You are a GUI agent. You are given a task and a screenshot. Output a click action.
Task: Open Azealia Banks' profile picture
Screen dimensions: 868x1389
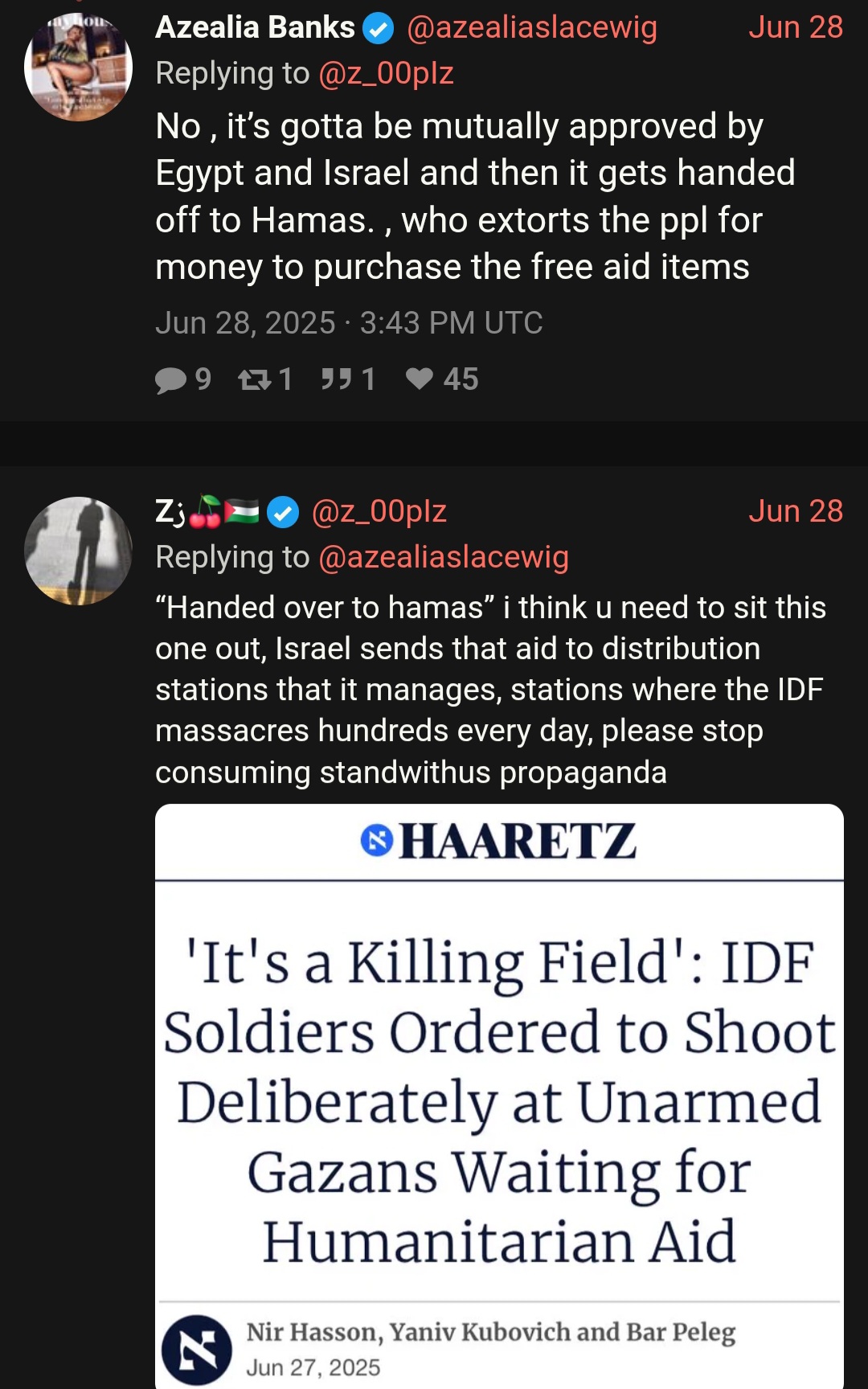[78, 67]
